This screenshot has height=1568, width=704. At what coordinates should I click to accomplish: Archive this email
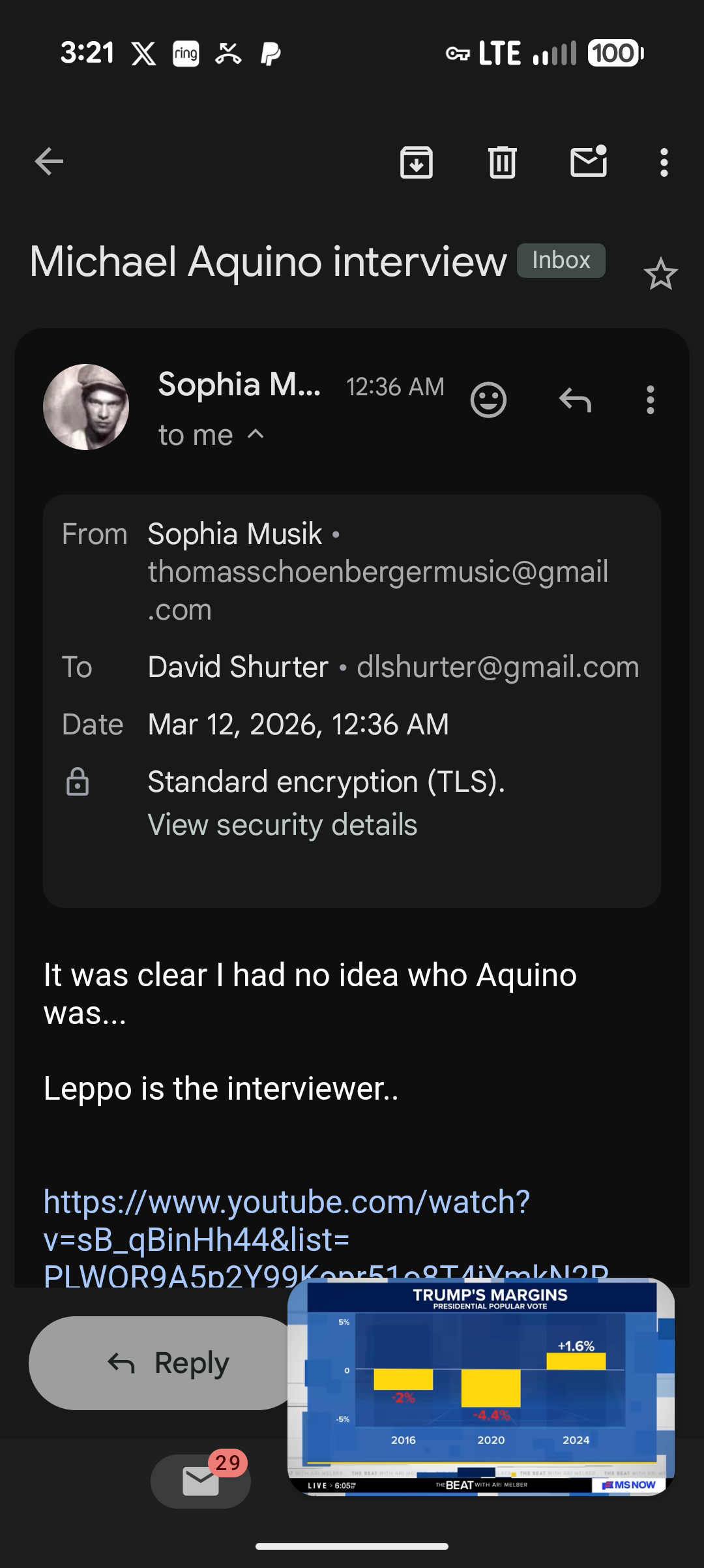coord(416,162)
